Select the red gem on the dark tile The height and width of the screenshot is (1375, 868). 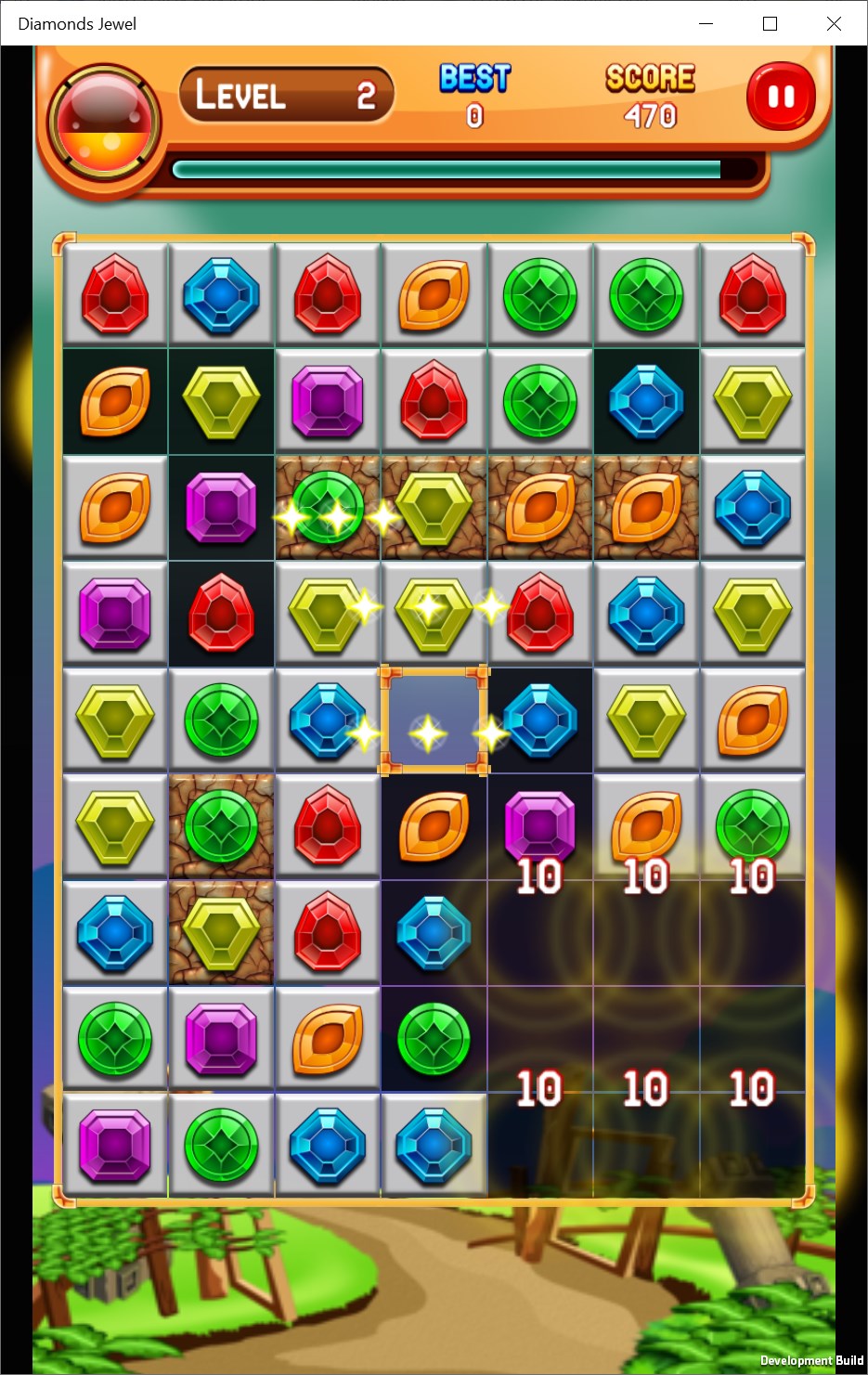[x=221, y=613]
